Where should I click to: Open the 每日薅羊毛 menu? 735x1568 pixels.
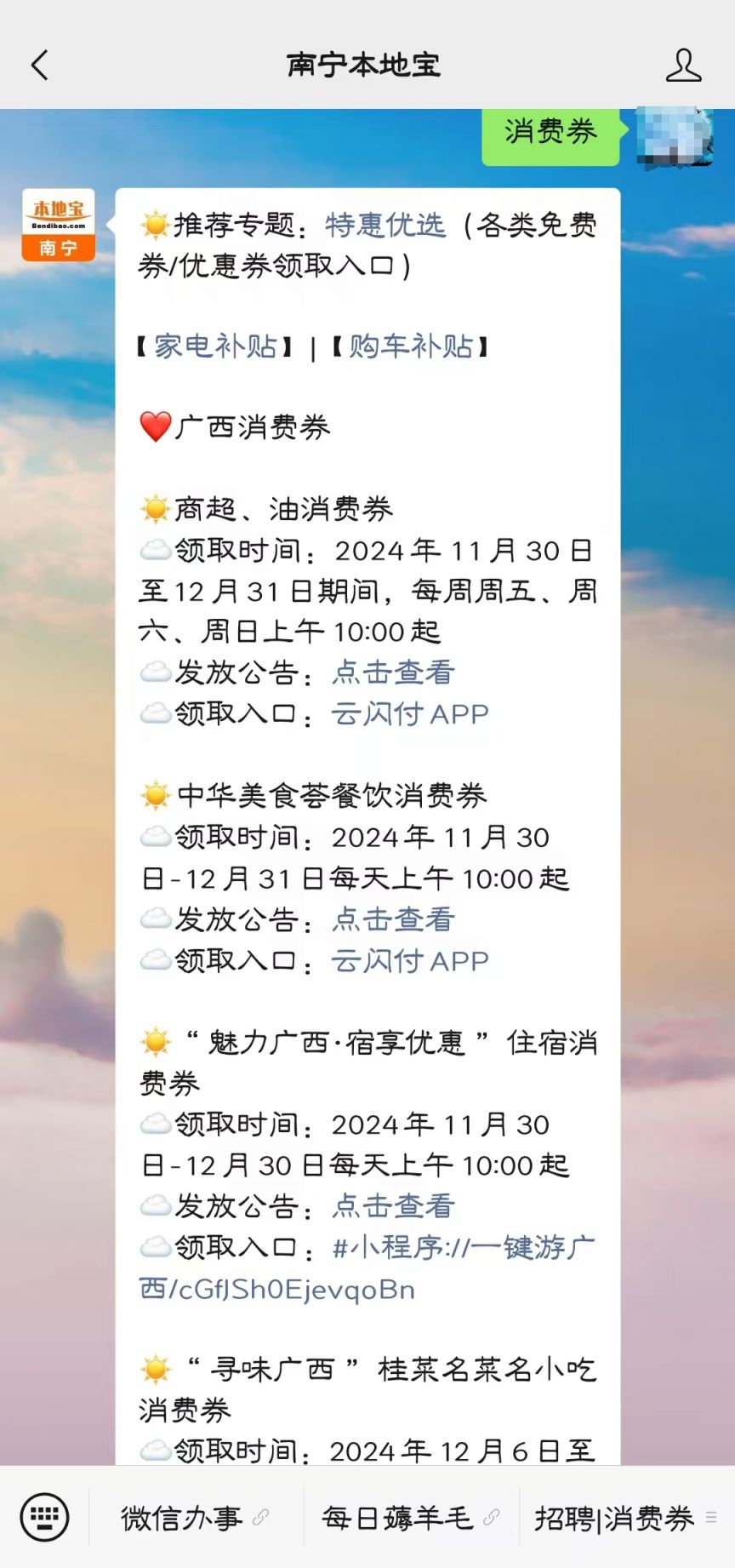click(x=411, y=1517)
